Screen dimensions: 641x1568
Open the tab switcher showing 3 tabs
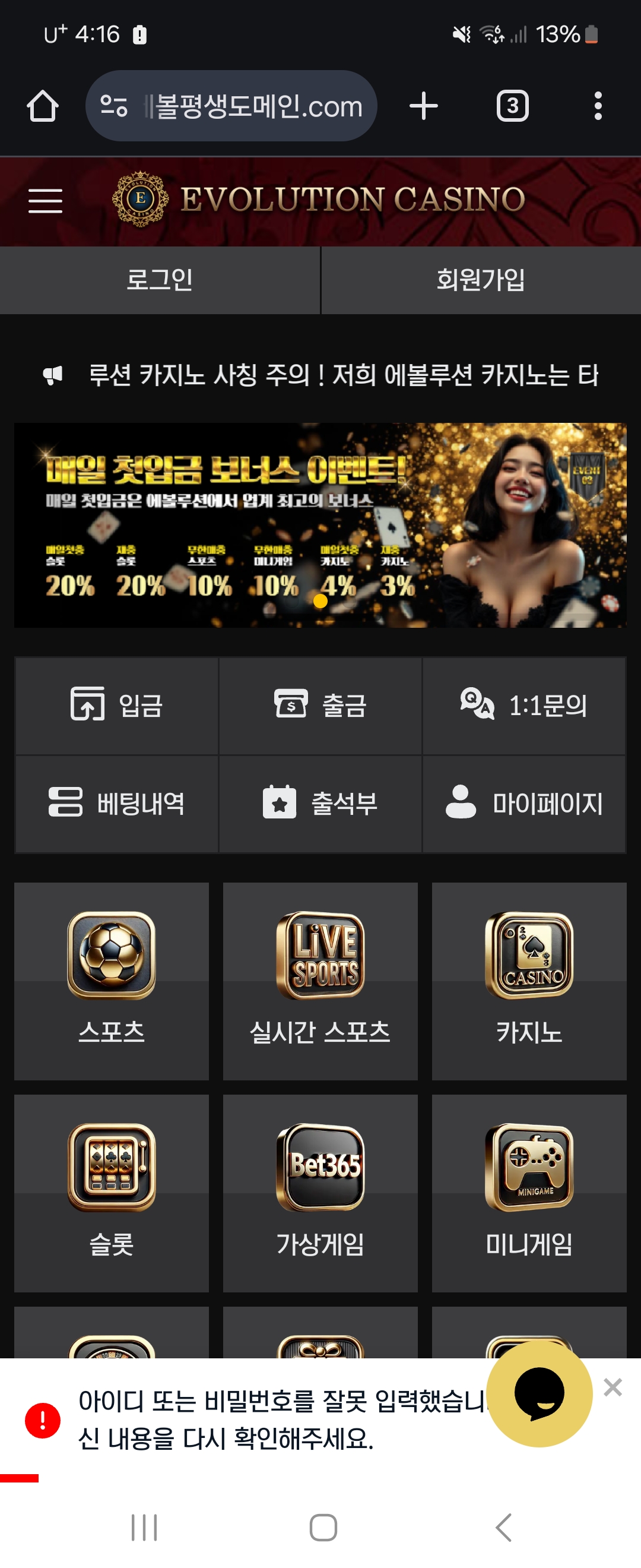(x=512, y=106)
